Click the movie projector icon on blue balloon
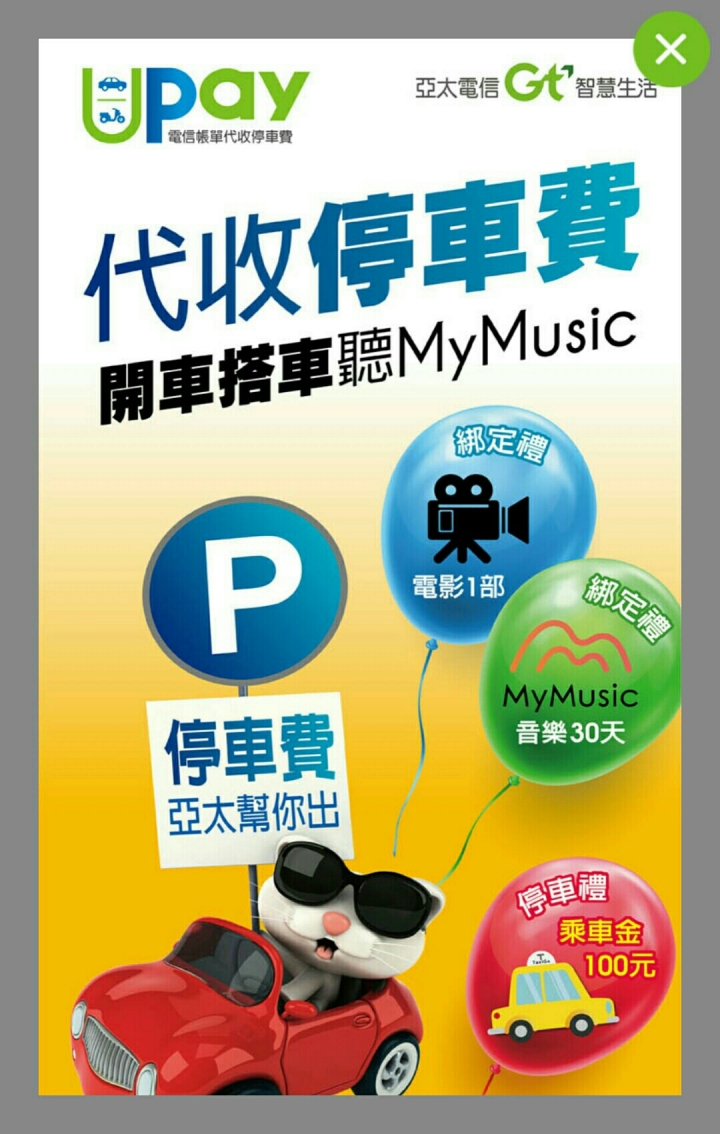 tap(475, 515)
